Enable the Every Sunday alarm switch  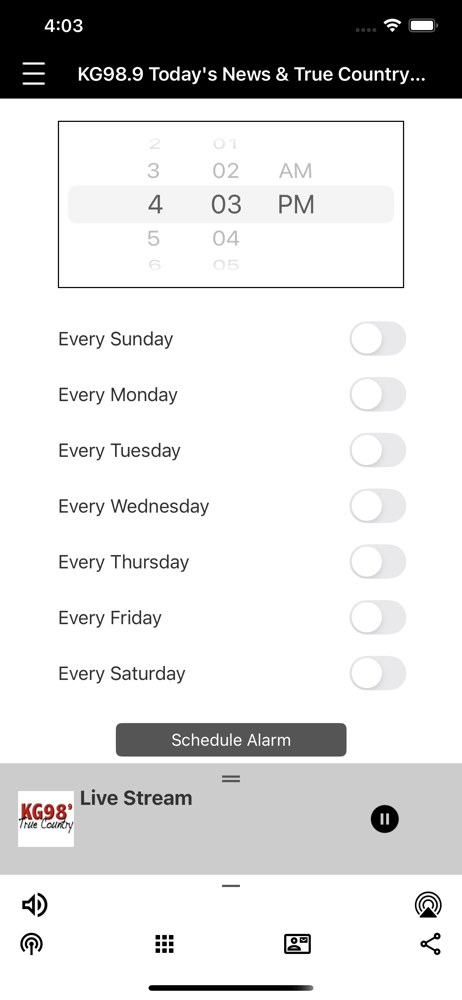click(x=378, y=339)
